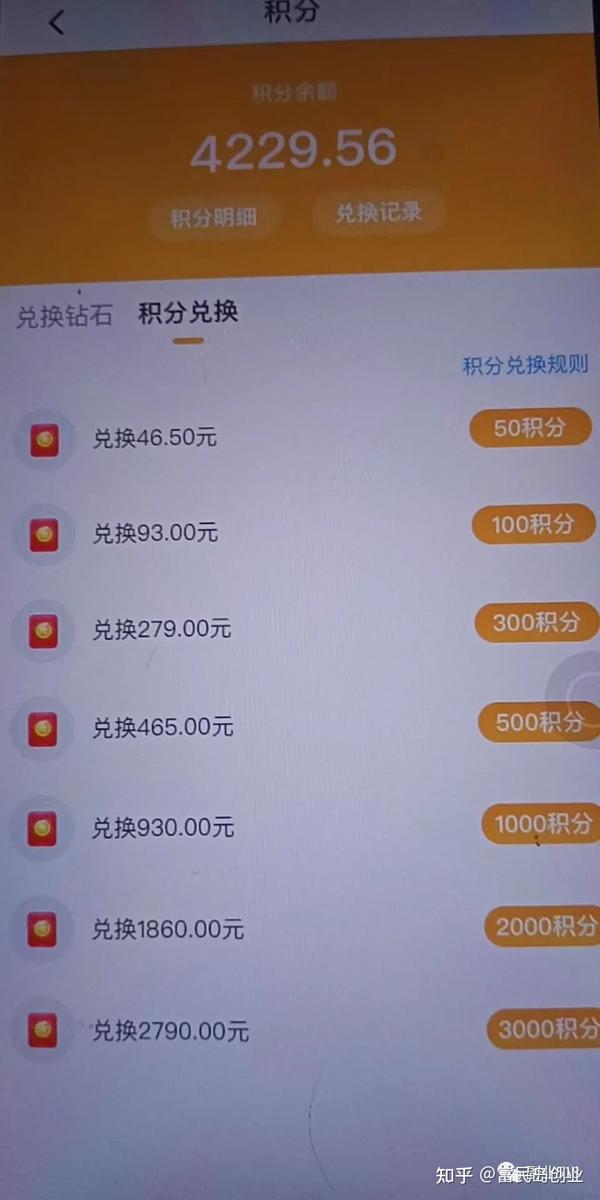Open 兑换记录 exchange records
Image resolution: width=600 pixels, height=1200 pixels.
click(378, 213)
